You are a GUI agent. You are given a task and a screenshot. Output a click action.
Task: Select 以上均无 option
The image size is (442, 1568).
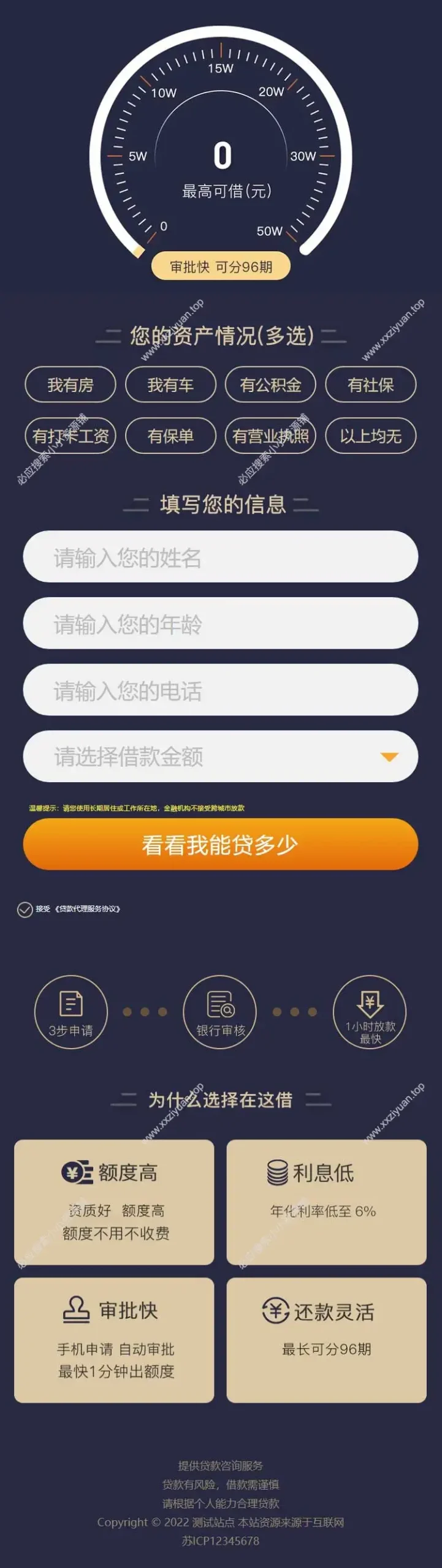[370, 435]
